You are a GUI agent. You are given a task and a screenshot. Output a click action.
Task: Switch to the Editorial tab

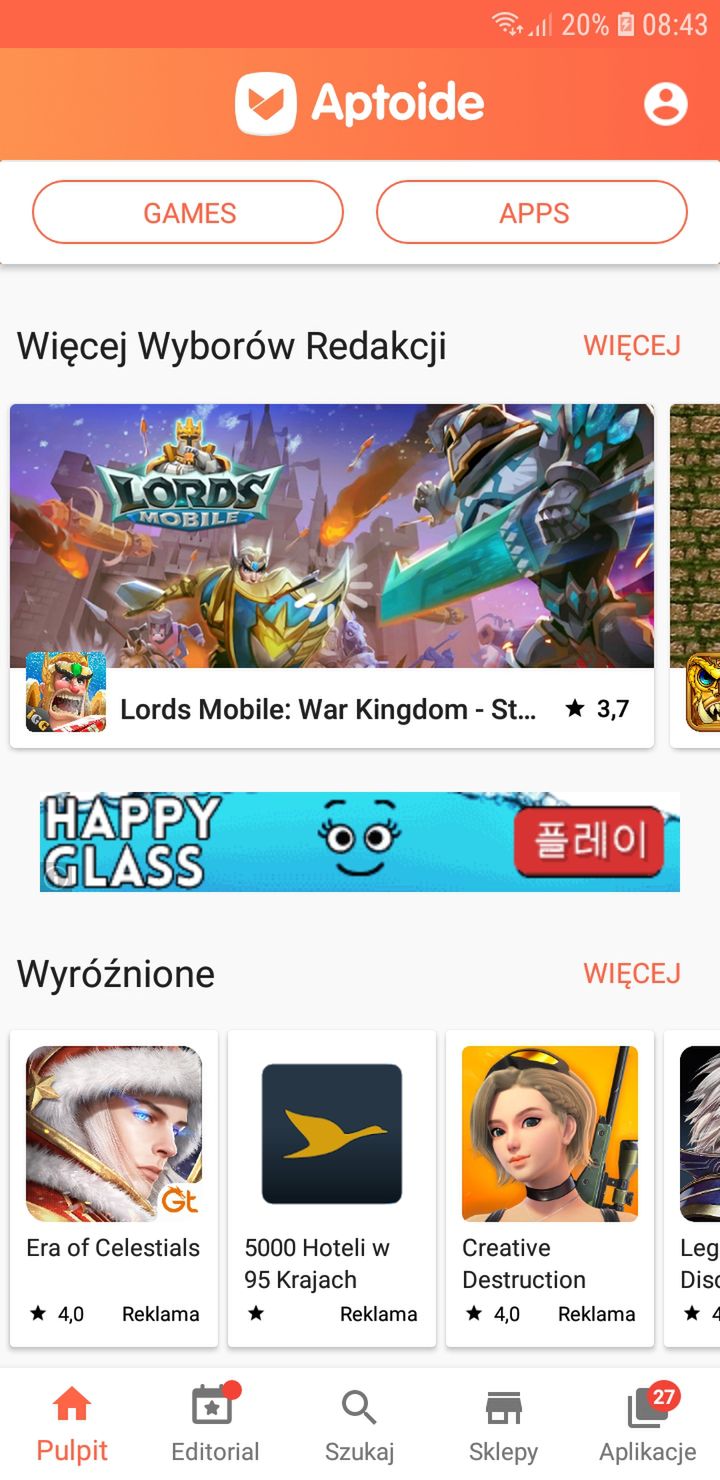215,1424
